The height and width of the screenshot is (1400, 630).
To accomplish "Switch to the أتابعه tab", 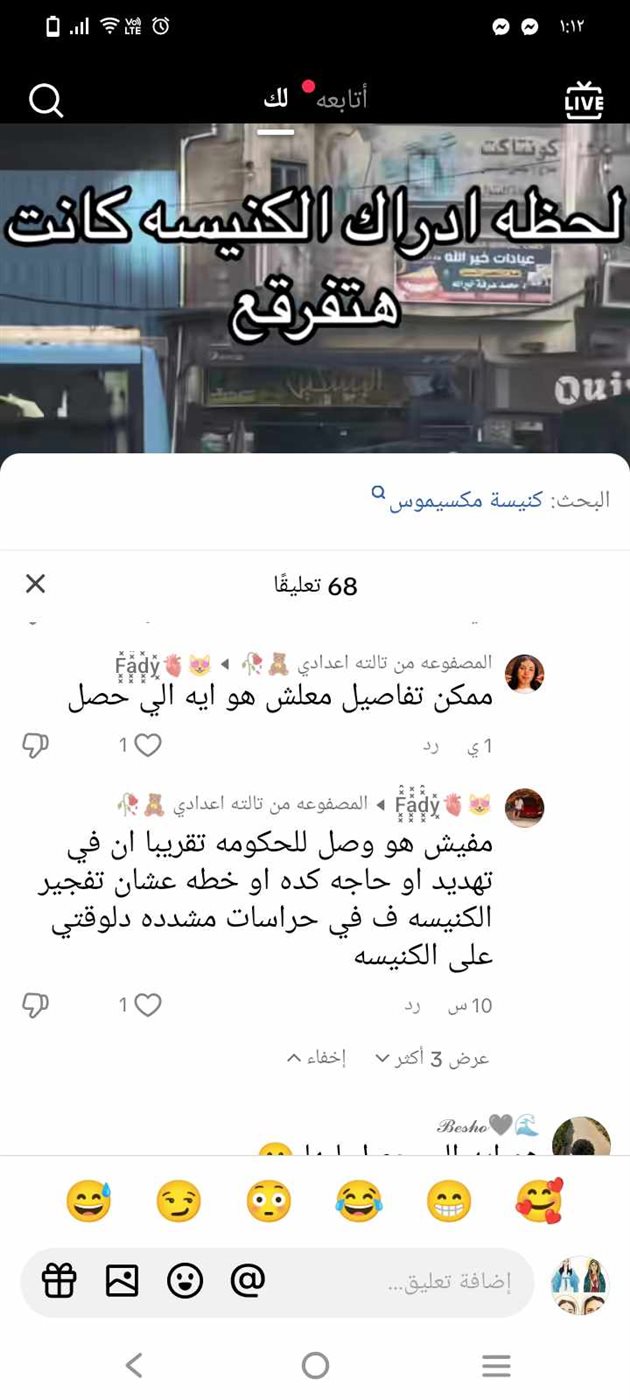I will [x=342, y=99].
